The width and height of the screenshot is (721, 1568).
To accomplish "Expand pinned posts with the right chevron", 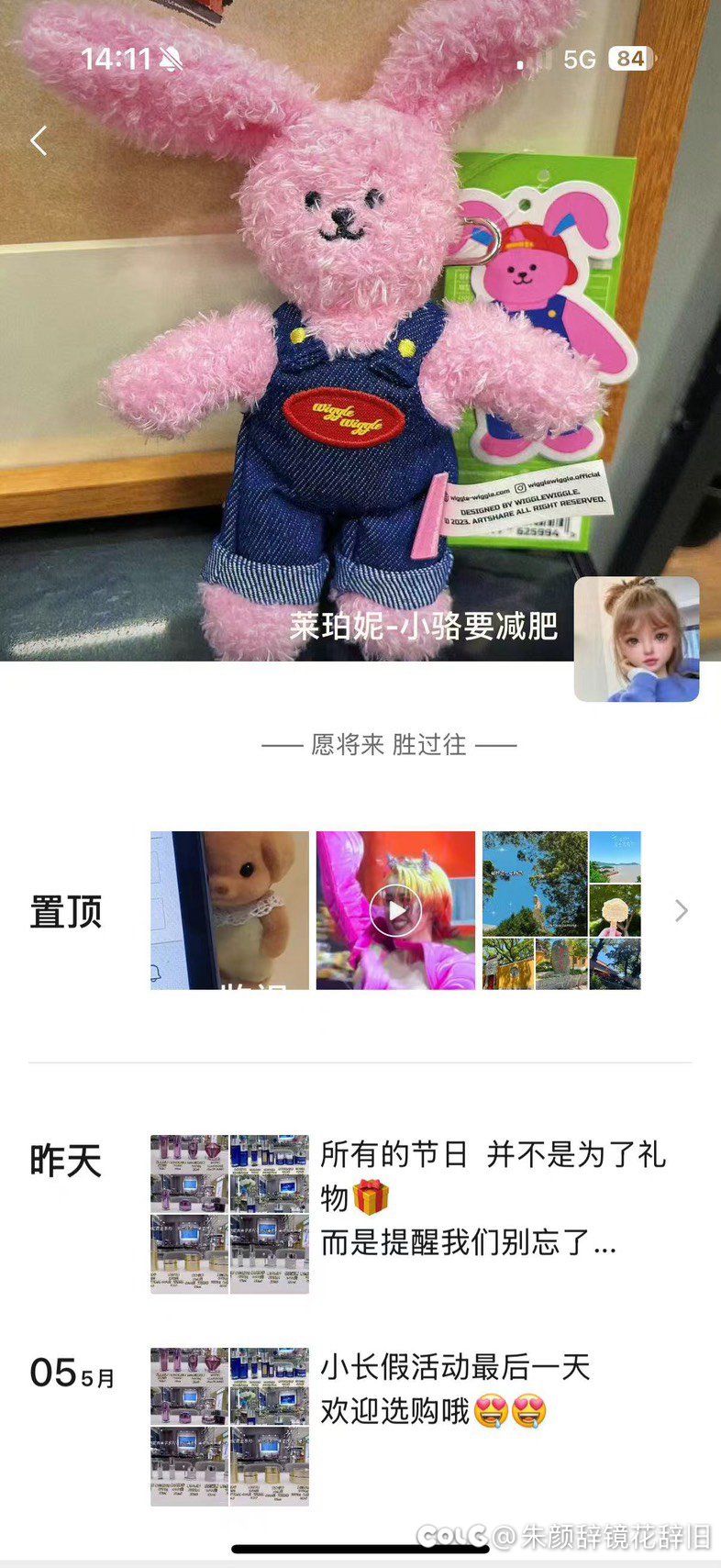I will click(x=681, y=910).
